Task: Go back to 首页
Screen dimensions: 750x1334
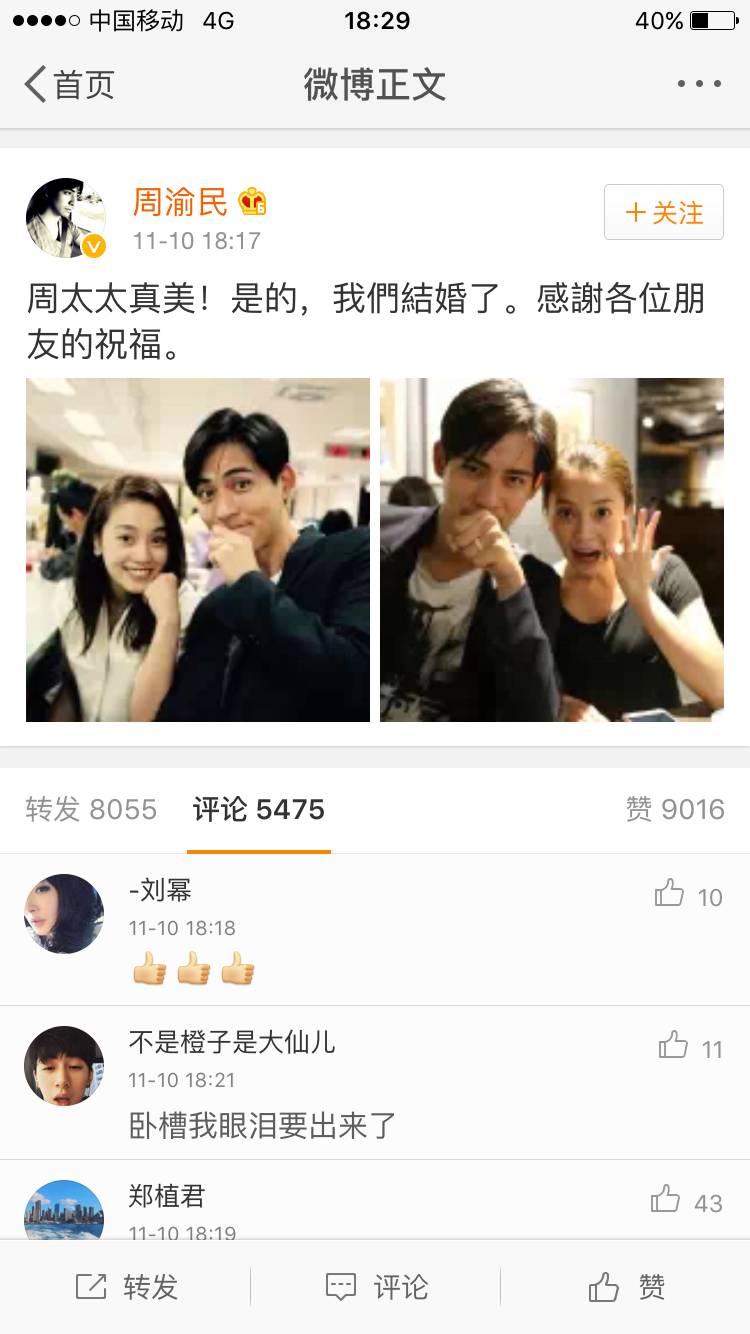Action: (68, 85)
